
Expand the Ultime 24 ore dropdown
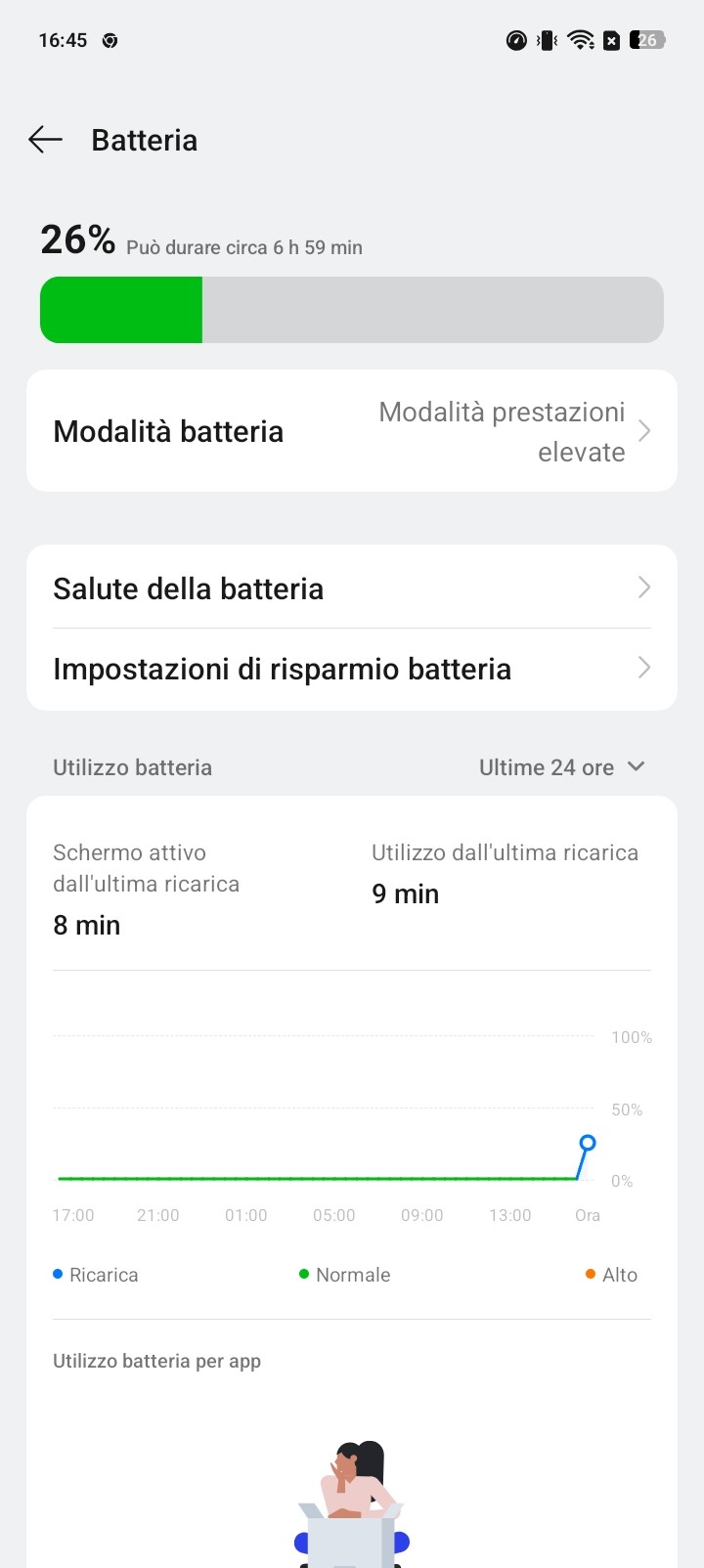coord(561,767)
